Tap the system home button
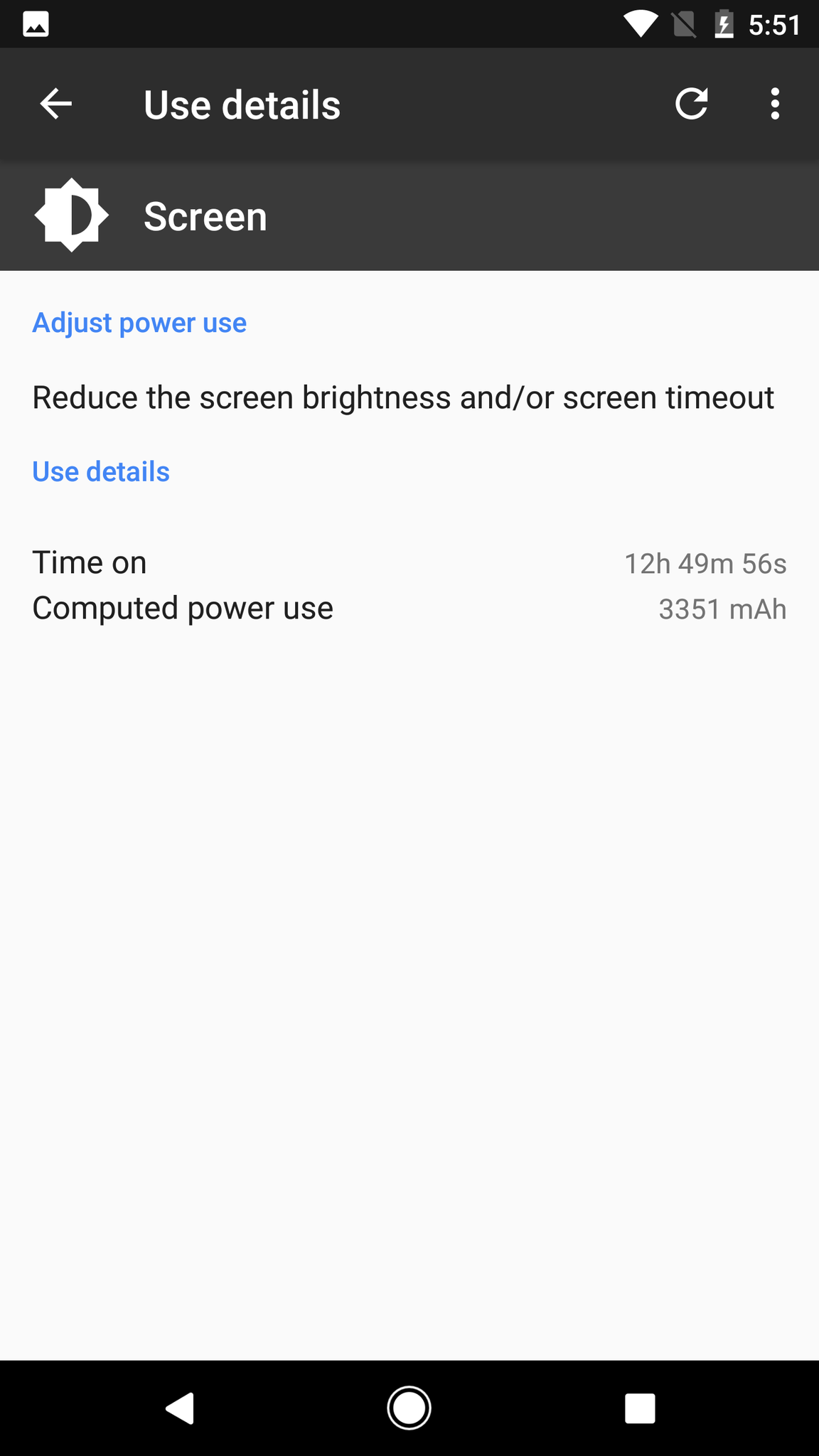The image size is (819, 1456). pos(409,1408)
